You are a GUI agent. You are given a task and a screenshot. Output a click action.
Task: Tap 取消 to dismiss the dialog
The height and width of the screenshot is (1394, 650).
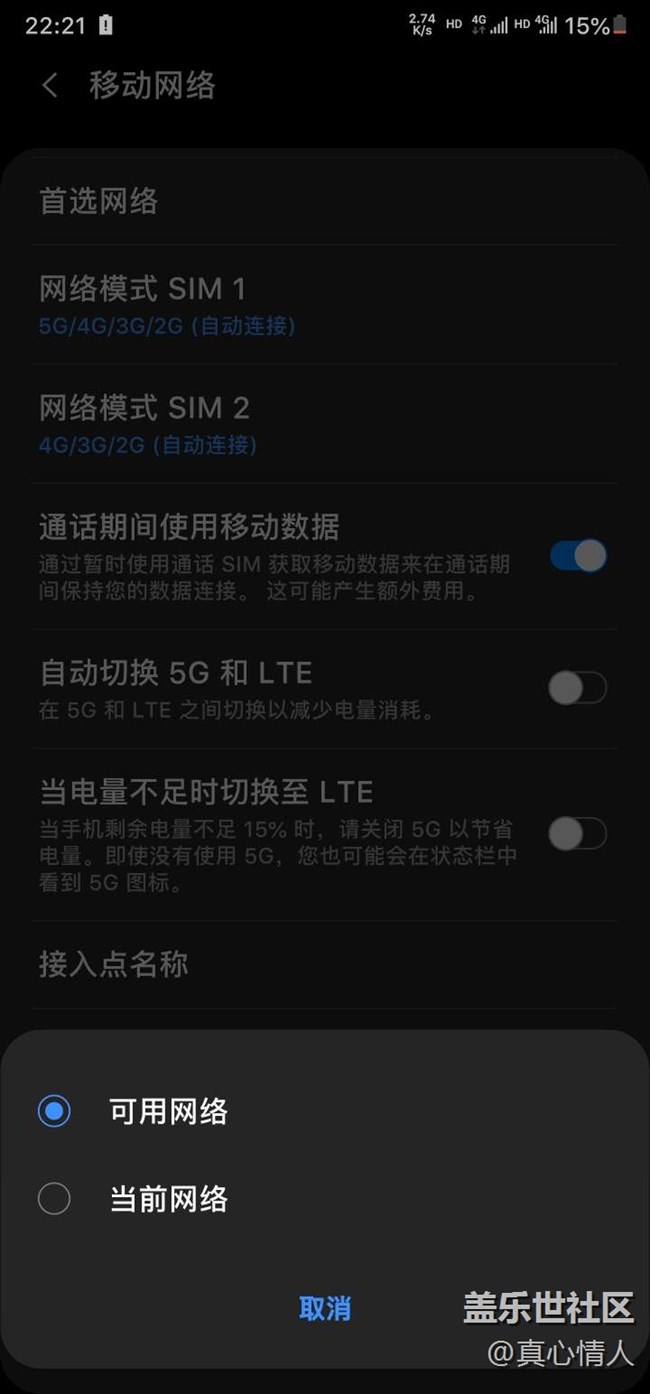pyautogui.click(x=325, y=1308)
